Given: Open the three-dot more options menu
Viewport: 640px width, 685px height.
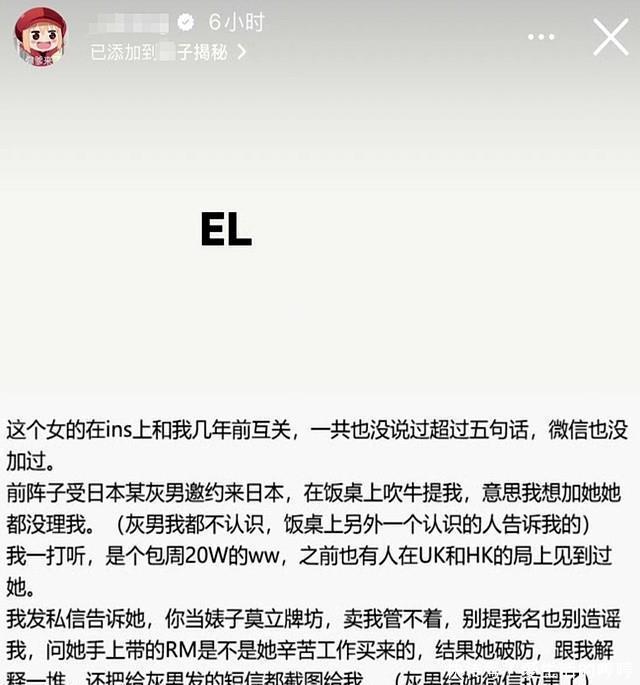Looking at the screenshot, I should pos(541,37).
